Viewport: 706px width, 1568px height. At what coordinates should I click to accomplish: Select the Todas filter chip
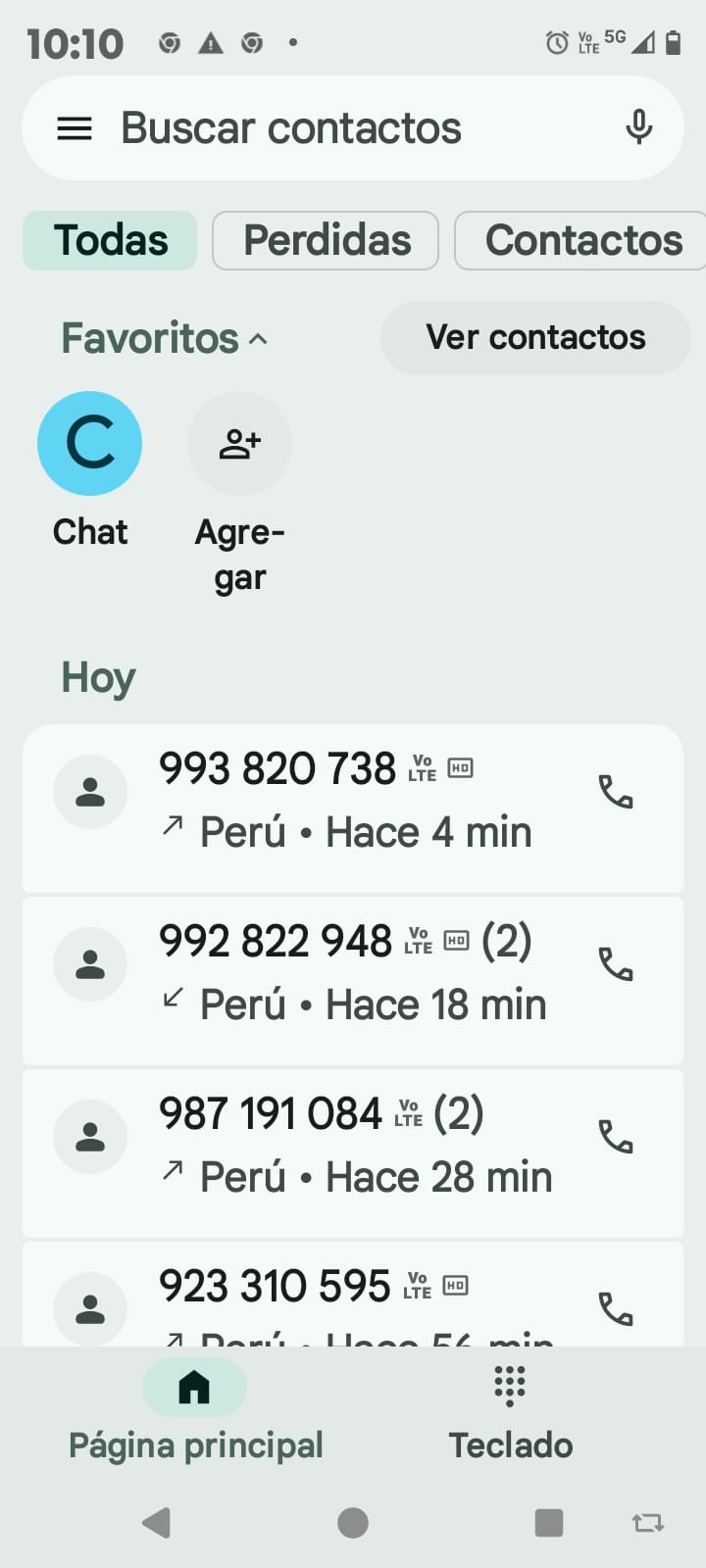tap(110, 240)
